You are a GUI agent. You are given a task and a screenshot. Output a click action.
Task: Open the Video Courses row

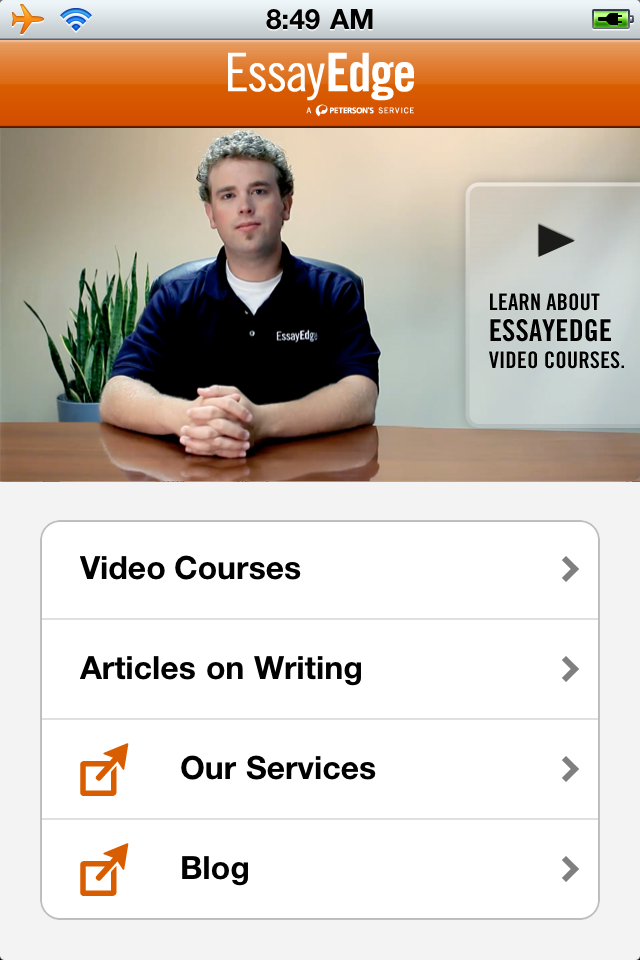tap(320, 569)
